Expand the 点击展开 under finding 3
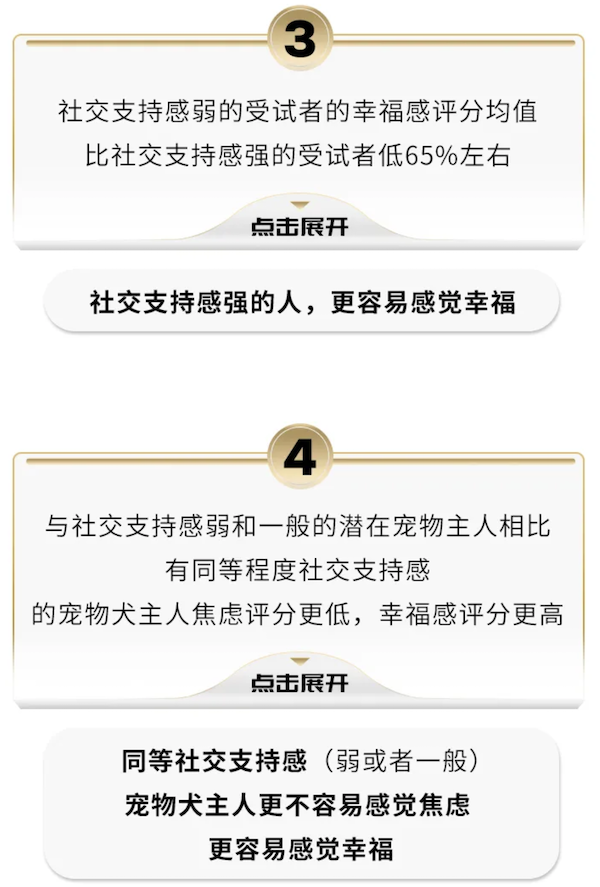Screen dimensions: 600x887 299,225
